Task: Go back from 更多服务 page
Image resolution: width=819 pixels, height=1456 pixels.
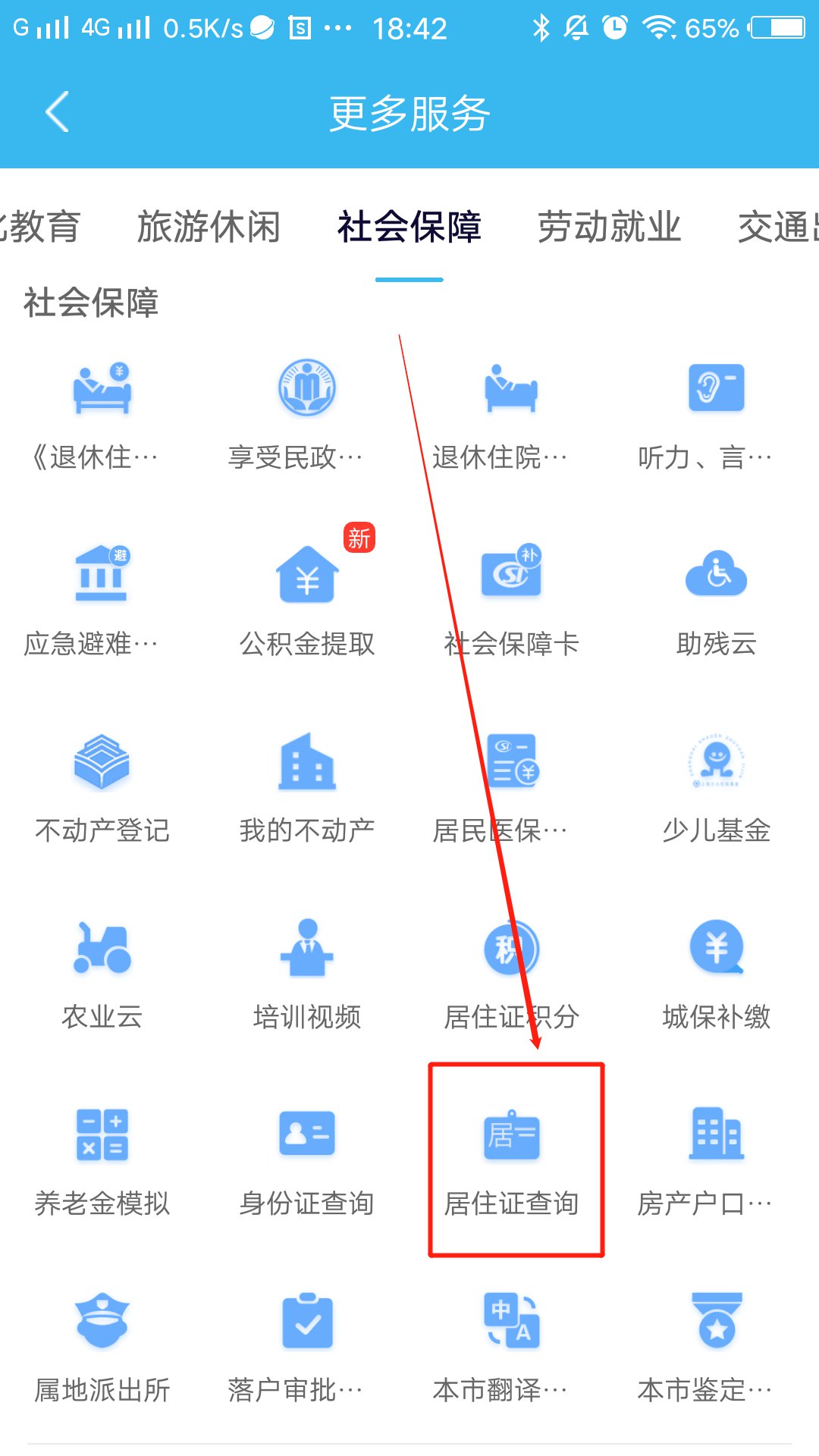Action: pos(58,112)
